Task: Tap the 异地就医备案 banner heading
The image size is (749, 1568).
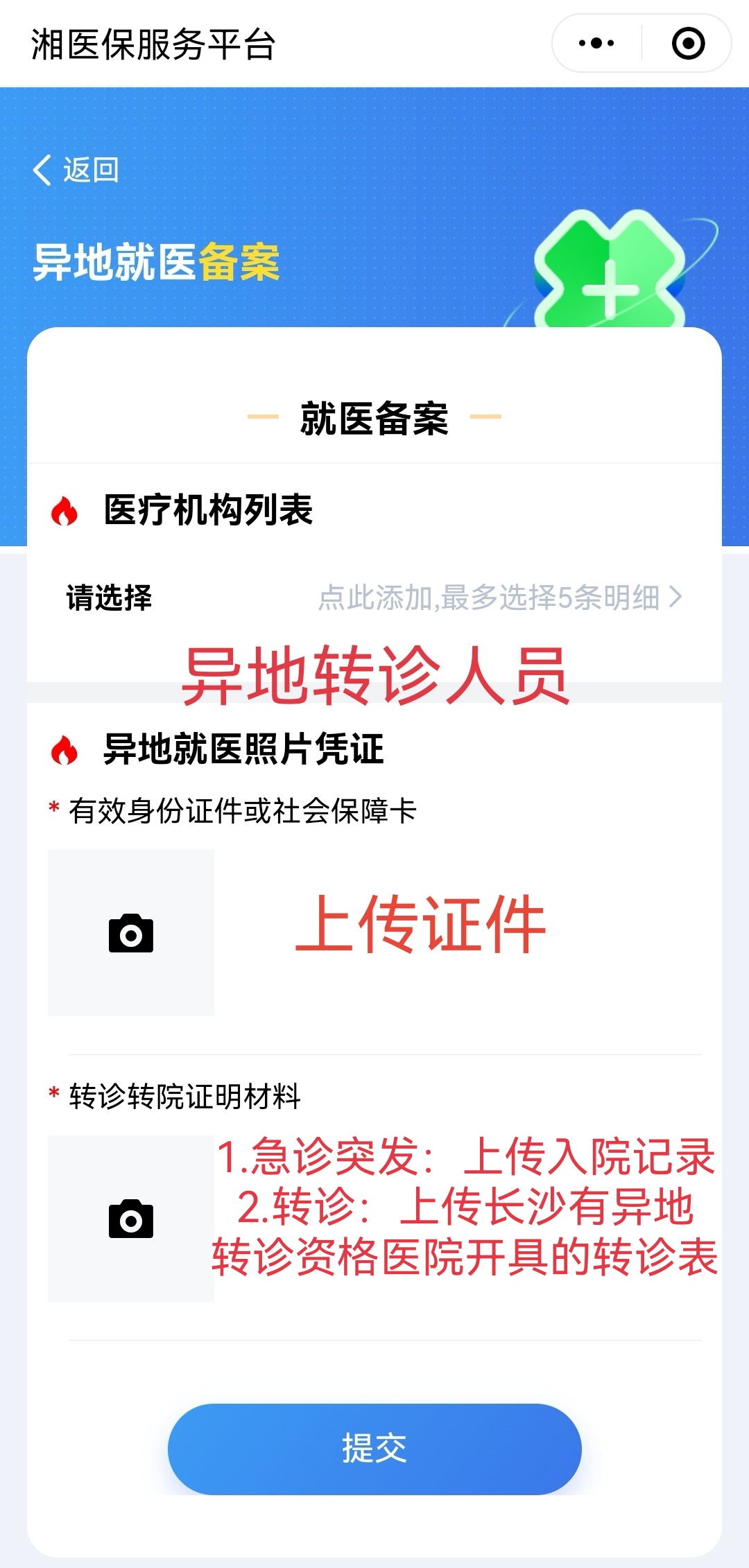Action: click(x=156, y=262)
